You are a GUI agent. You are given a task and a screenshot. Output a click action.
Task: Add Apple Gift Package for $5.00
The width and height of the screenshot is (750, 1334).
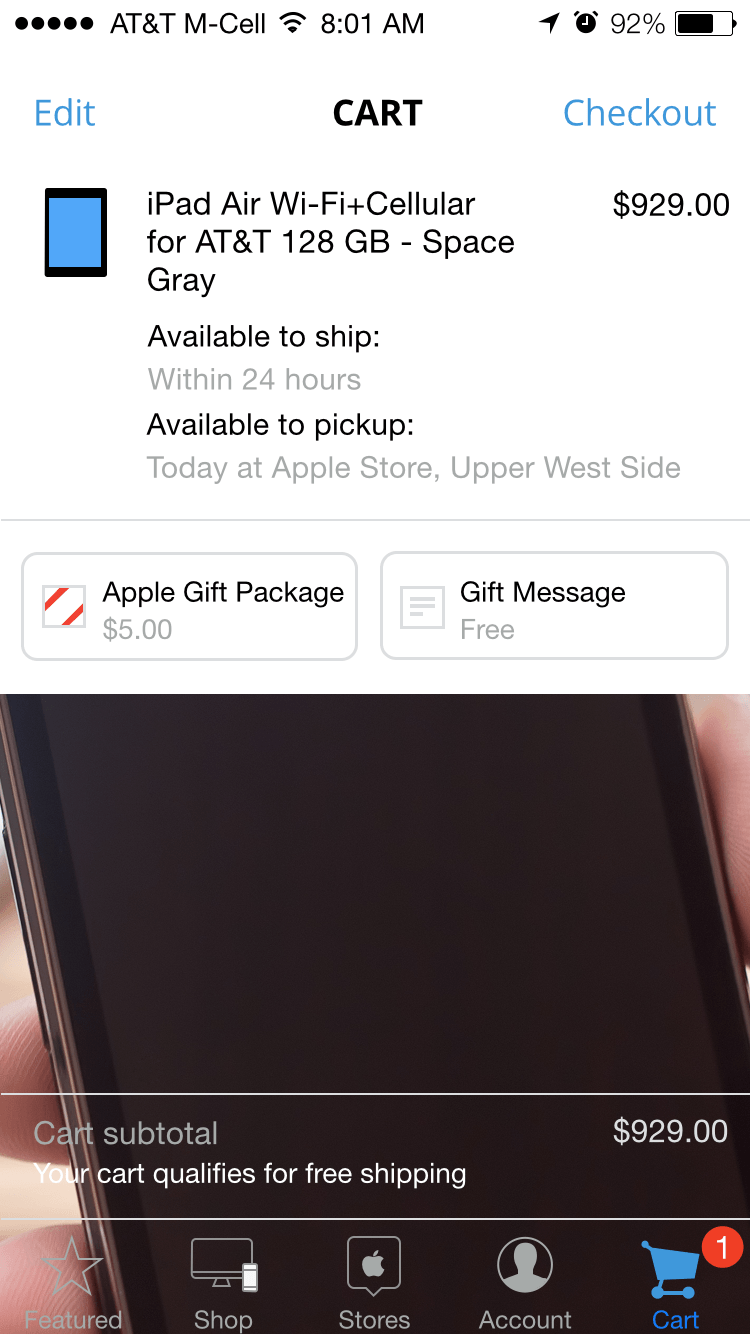pos(189,607)
